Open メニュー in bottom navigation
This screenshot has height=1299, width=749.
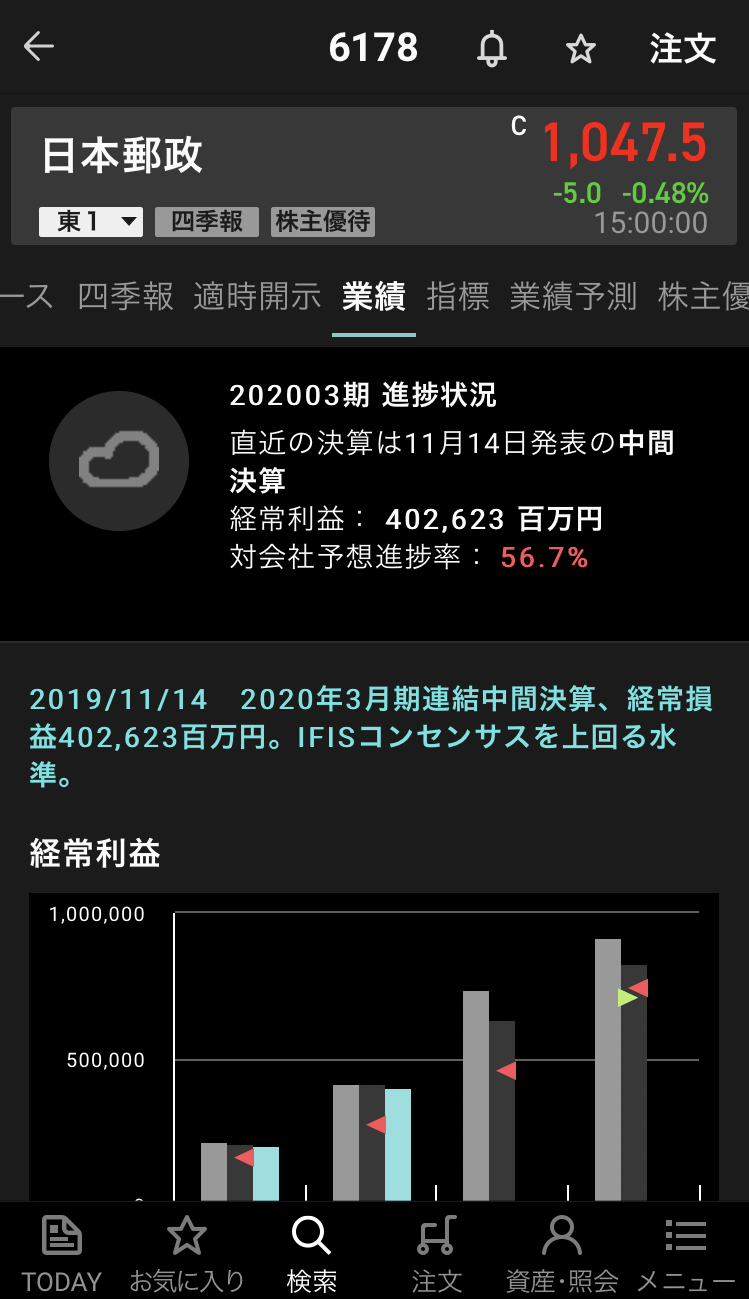686,1253
